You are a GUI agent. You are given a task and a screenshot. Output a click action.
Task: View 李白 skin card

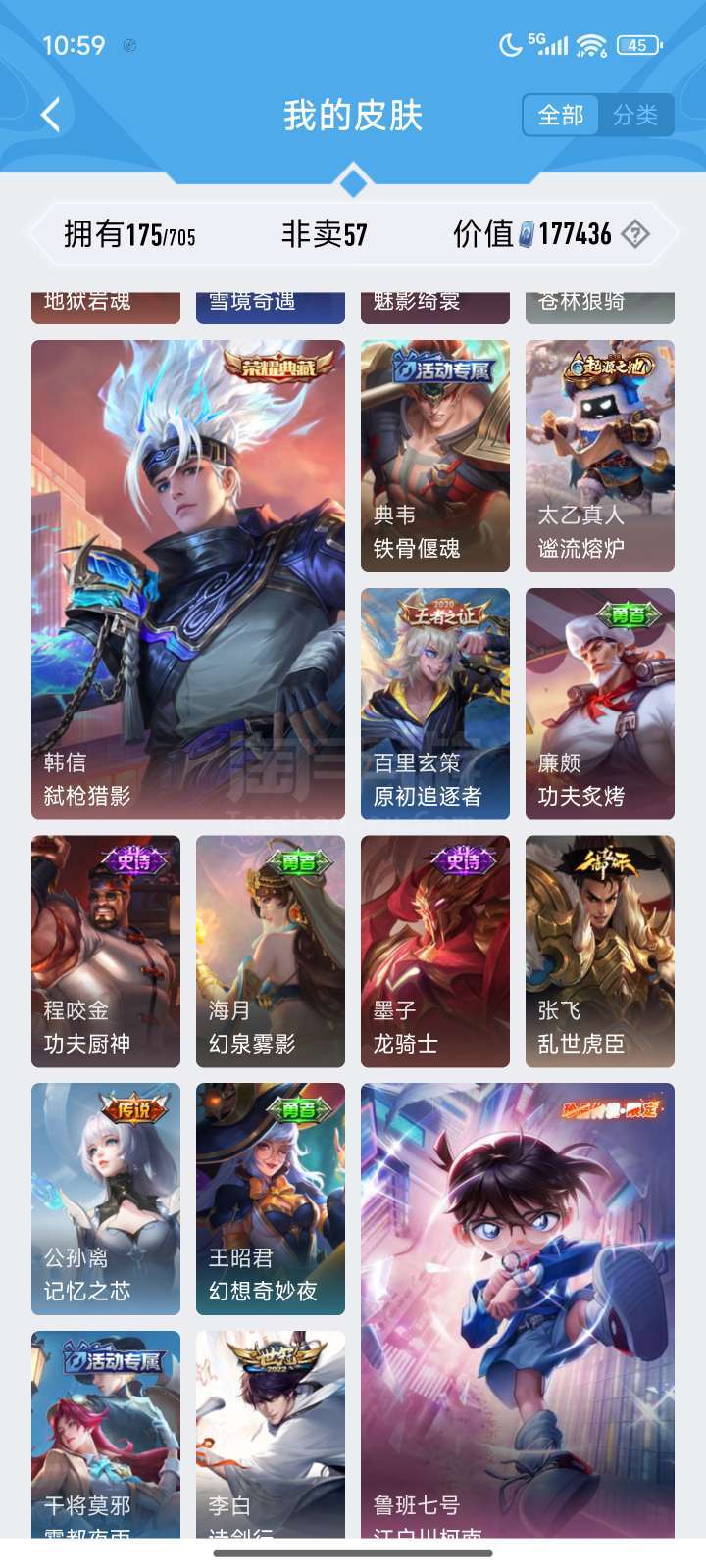271,1434
